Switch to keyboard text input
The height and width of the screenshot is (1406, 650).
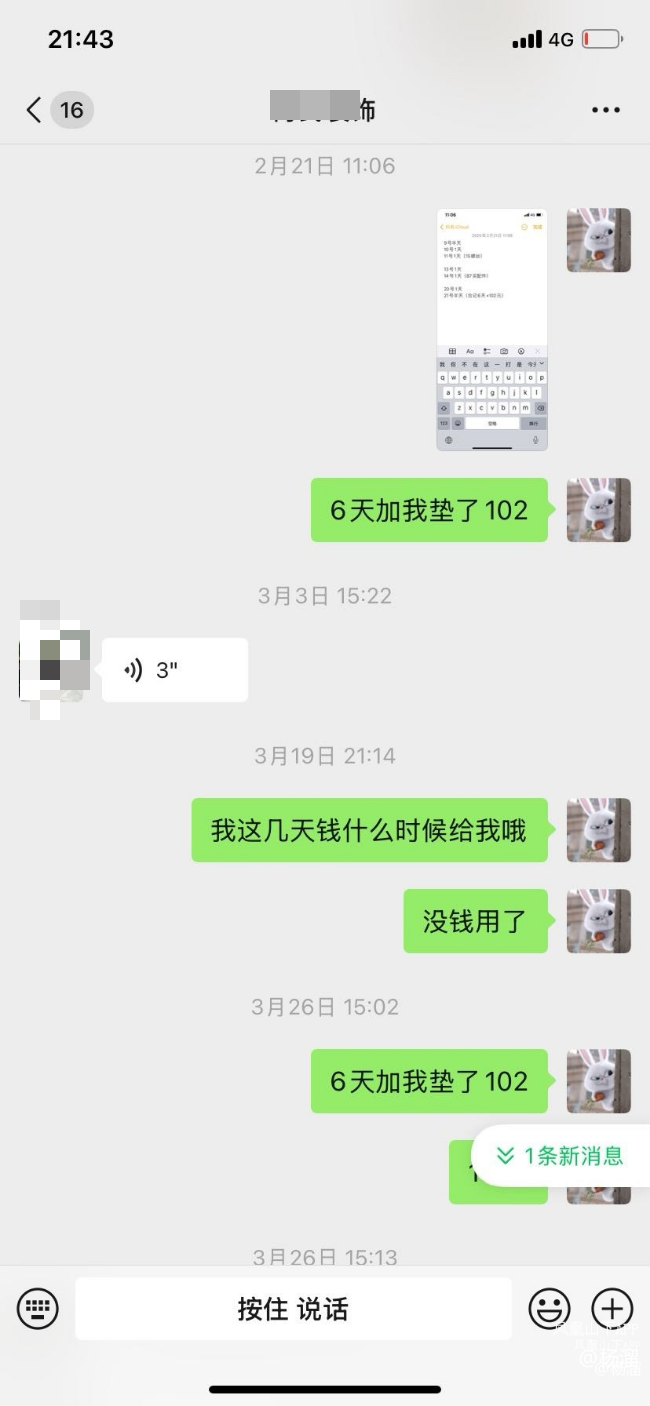point(38,1308)
